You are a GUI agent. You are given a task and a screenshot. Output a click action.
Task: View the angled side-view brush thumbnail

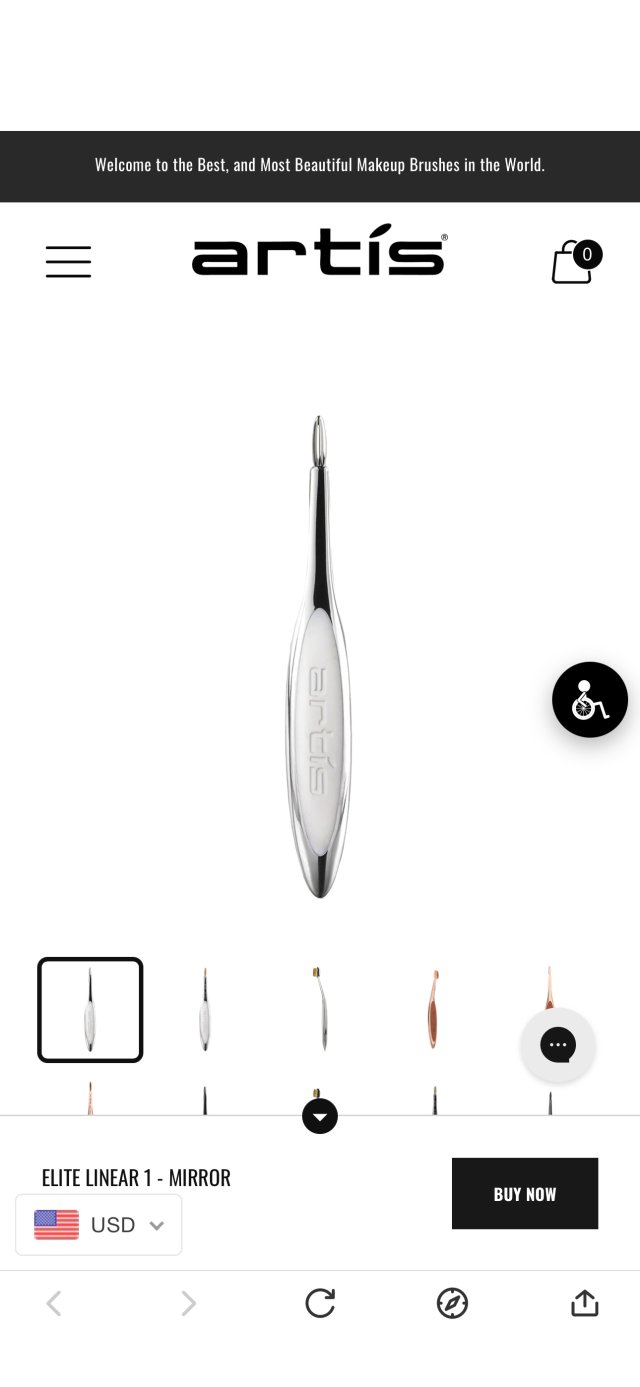pyautogui.click(x=321, y=1010)
